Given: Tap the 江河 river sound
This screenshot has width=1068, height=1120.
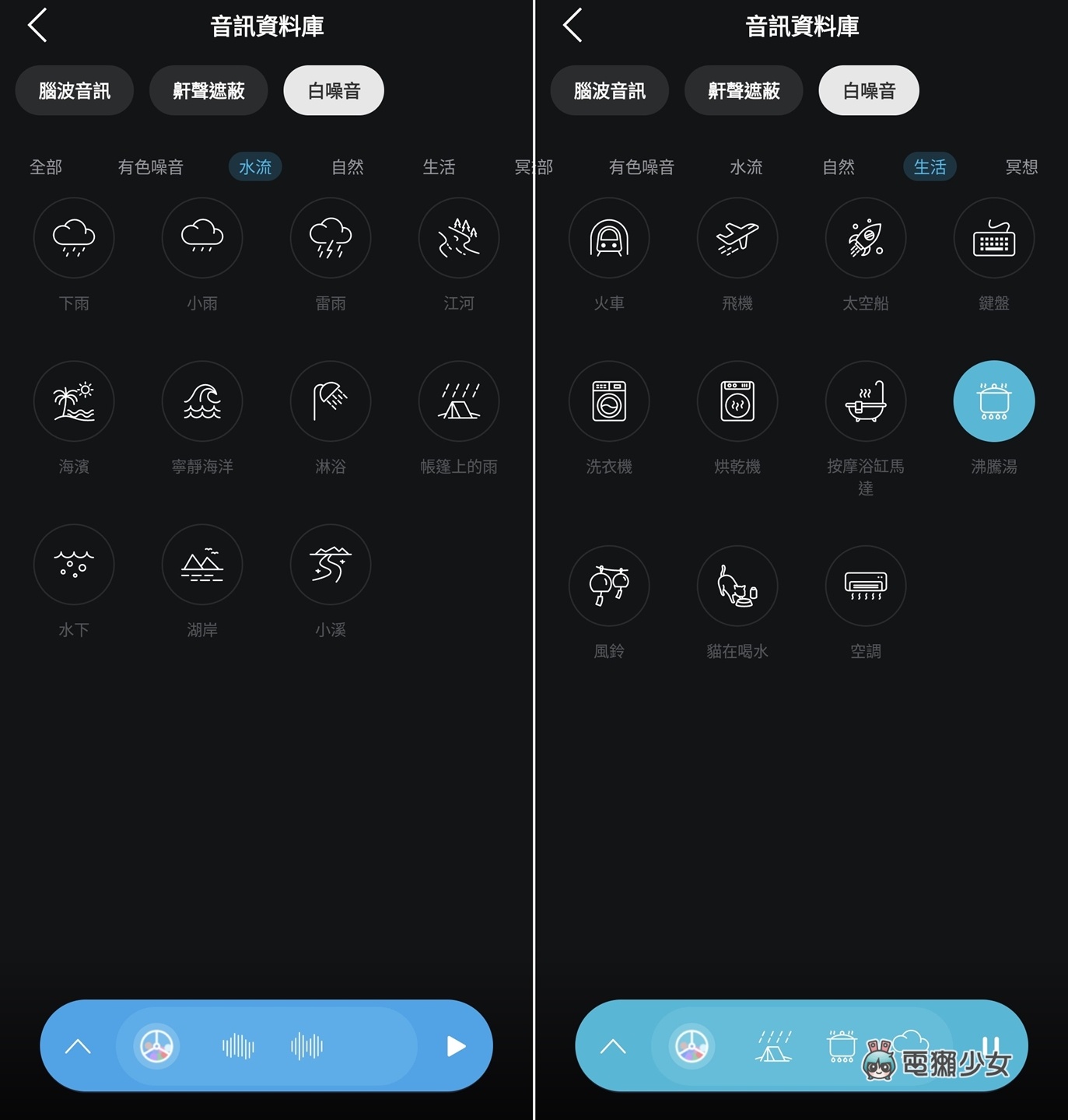Looking at the screenshot, I should (x=459, y=238).
